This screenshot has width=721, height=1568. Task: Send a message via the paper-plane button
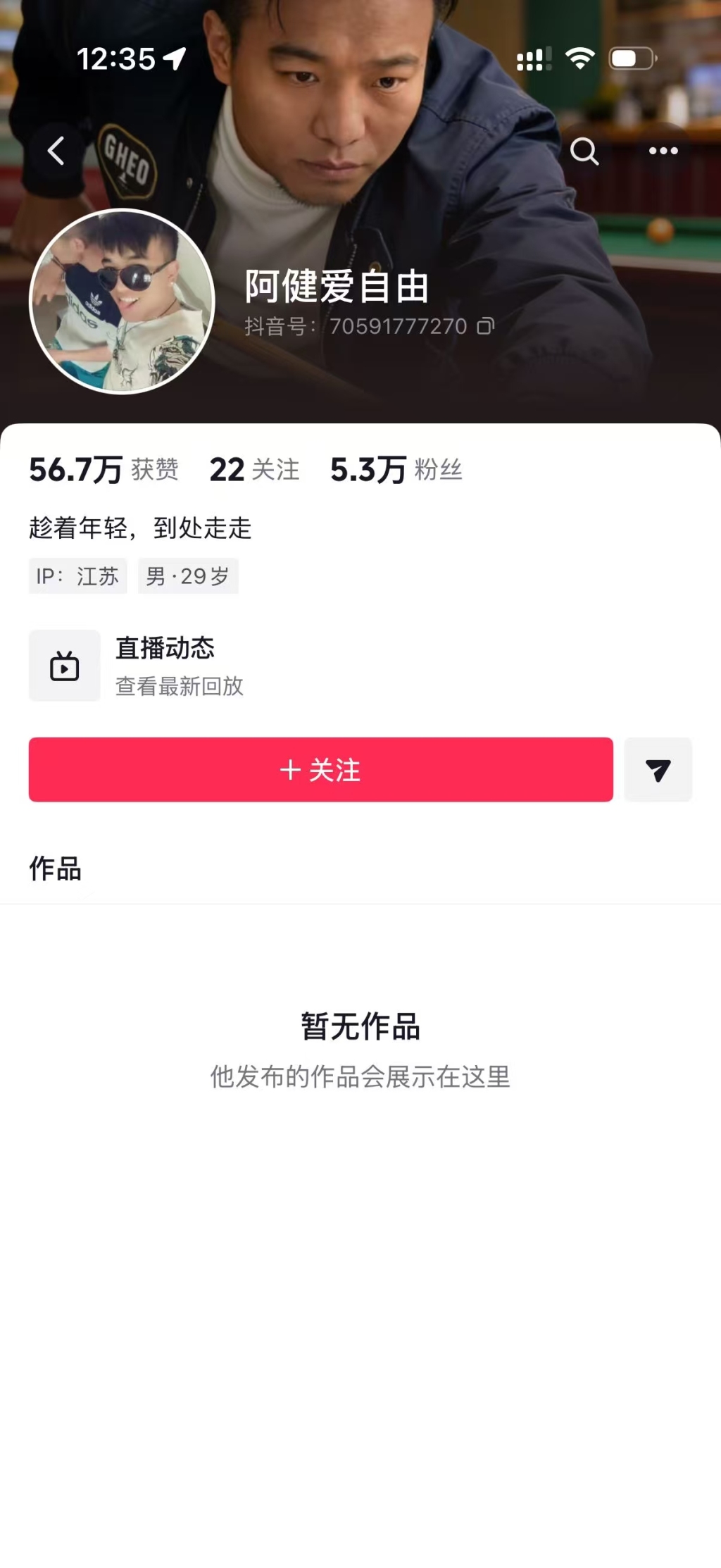point(658,770)
